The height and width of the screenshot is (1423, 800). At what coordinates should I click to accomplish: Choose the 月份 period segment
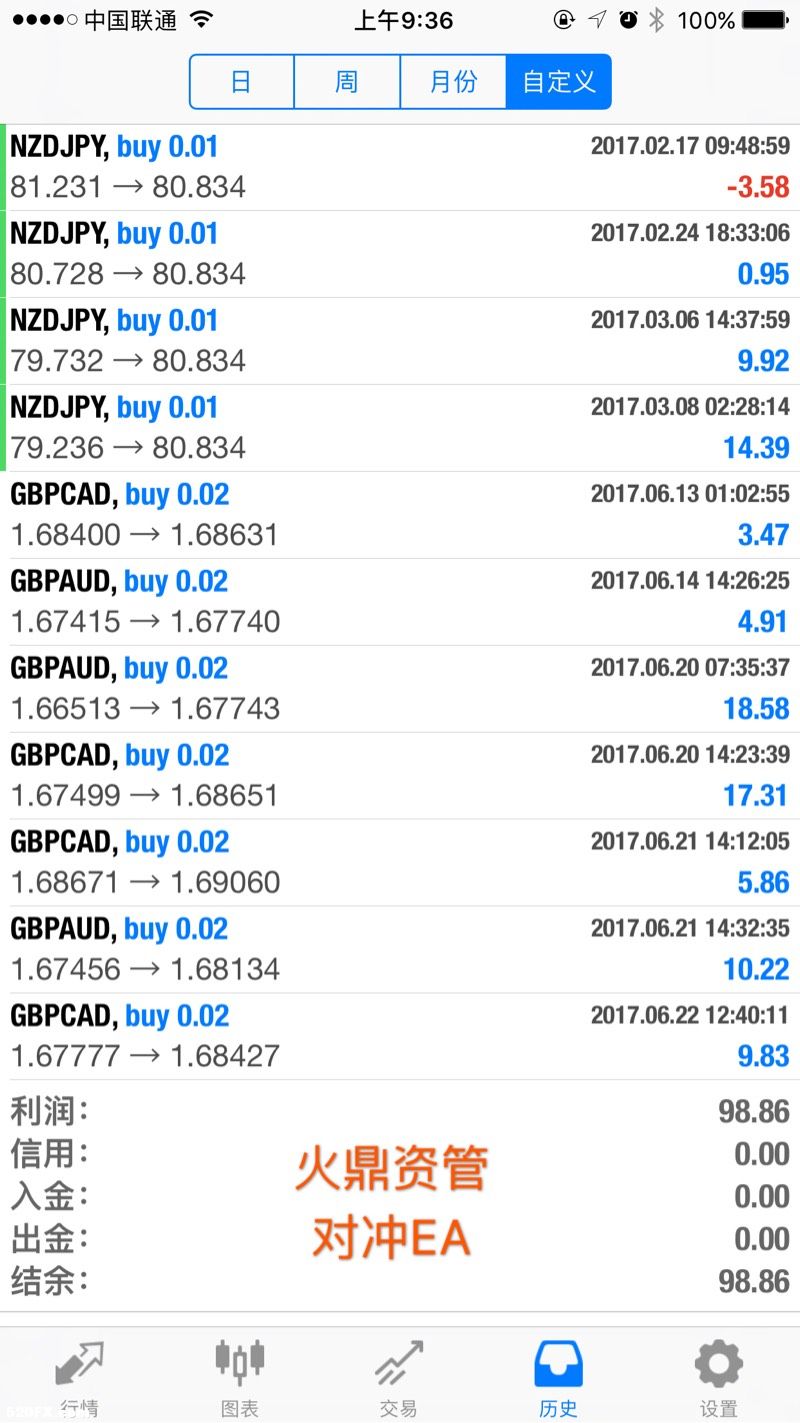[x=453, y=81]
